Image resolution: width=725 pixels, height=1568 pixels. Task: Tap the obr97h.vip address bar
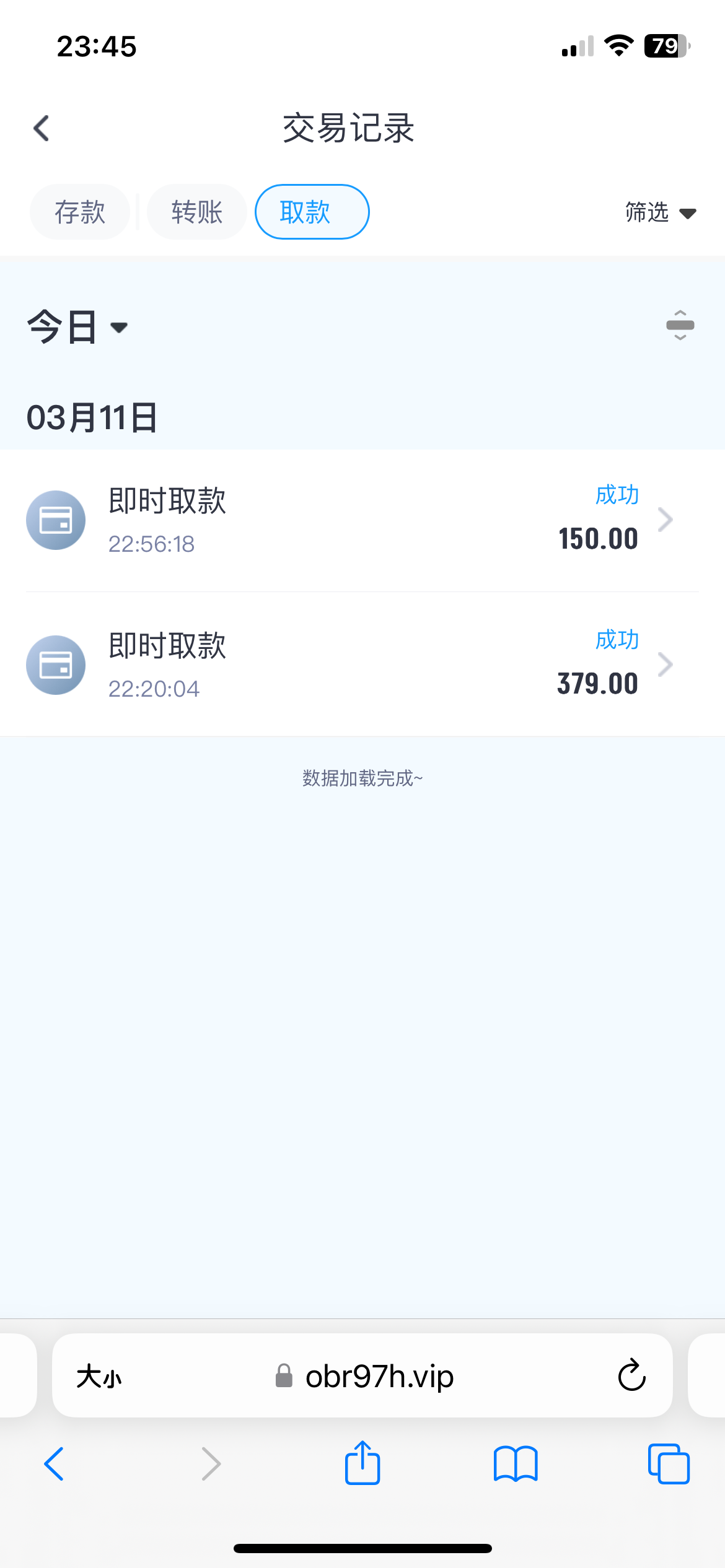point(364,1376)
